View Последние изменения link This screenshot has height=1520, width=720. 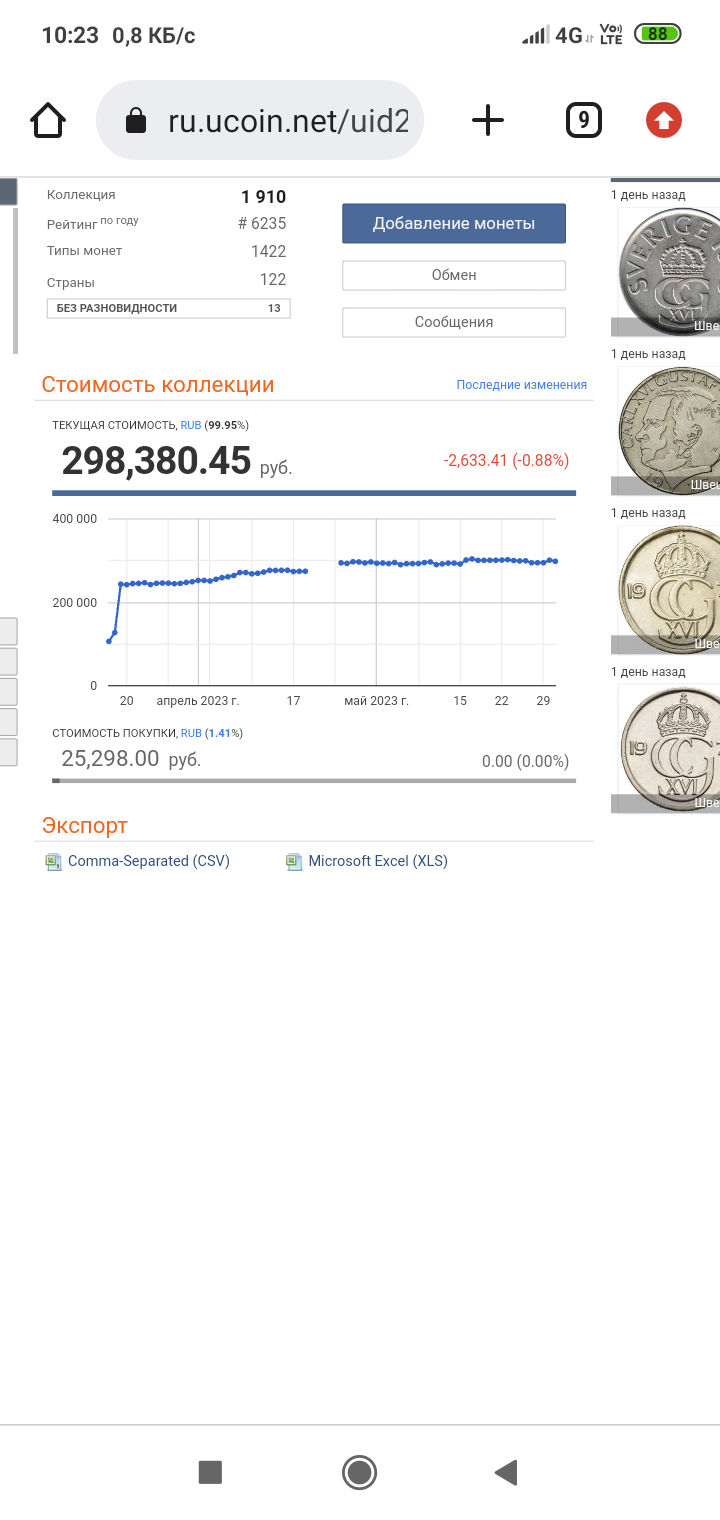point(521,385)
